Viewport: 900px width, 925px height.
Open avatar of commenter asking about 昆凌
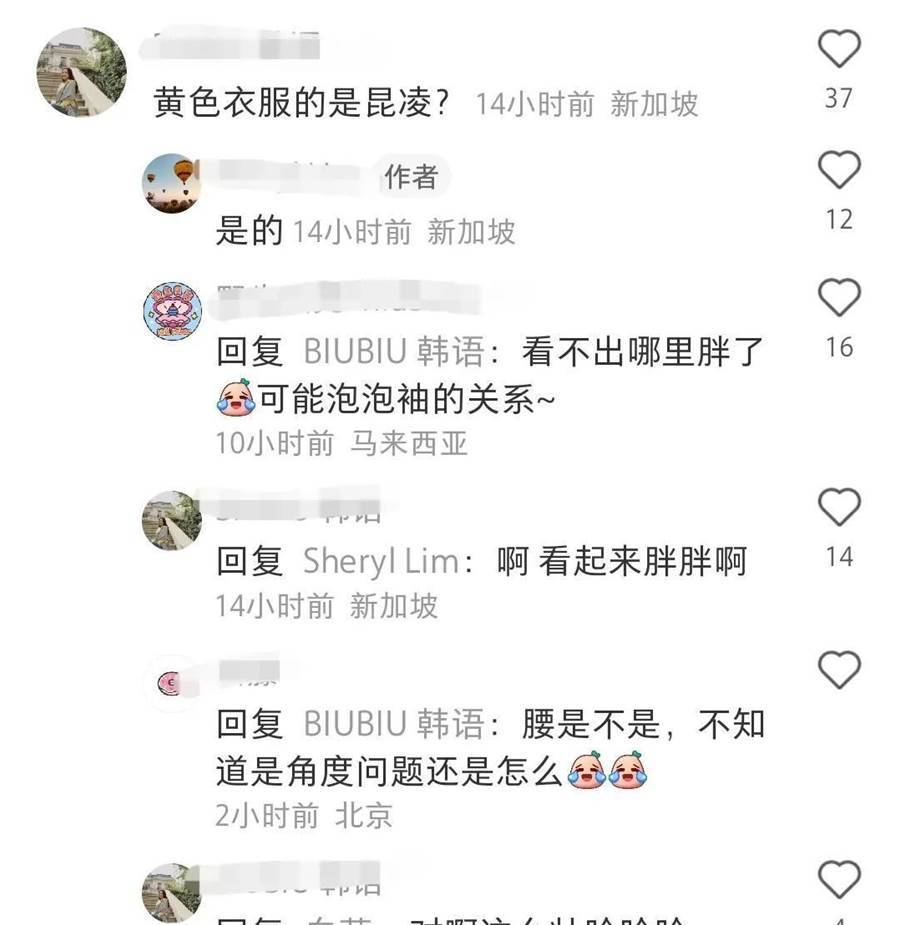point(82,72)
